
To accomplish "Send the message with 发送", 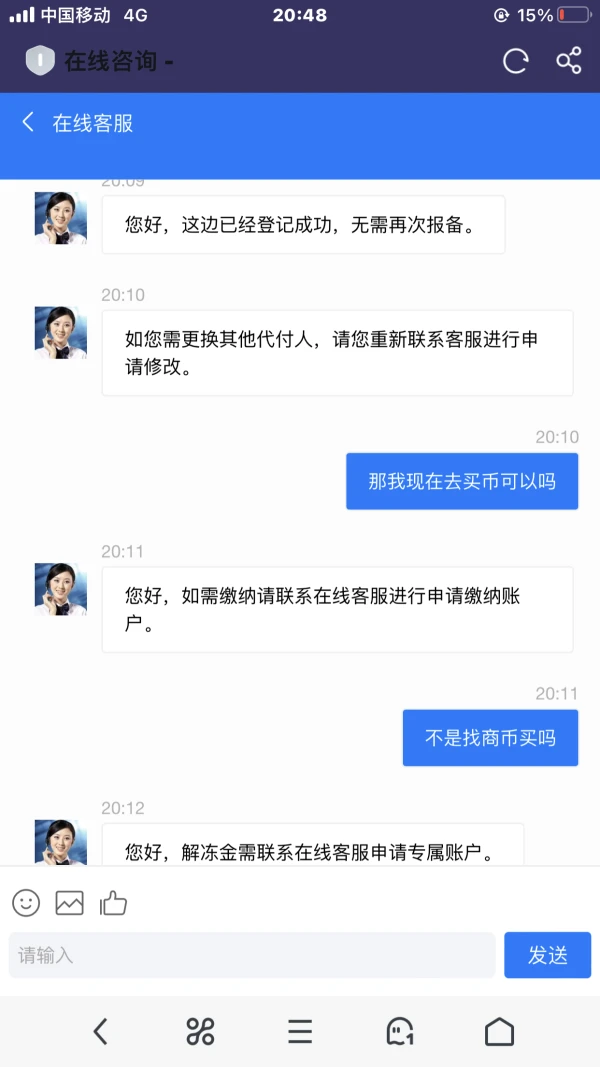I will pos(547,955).
